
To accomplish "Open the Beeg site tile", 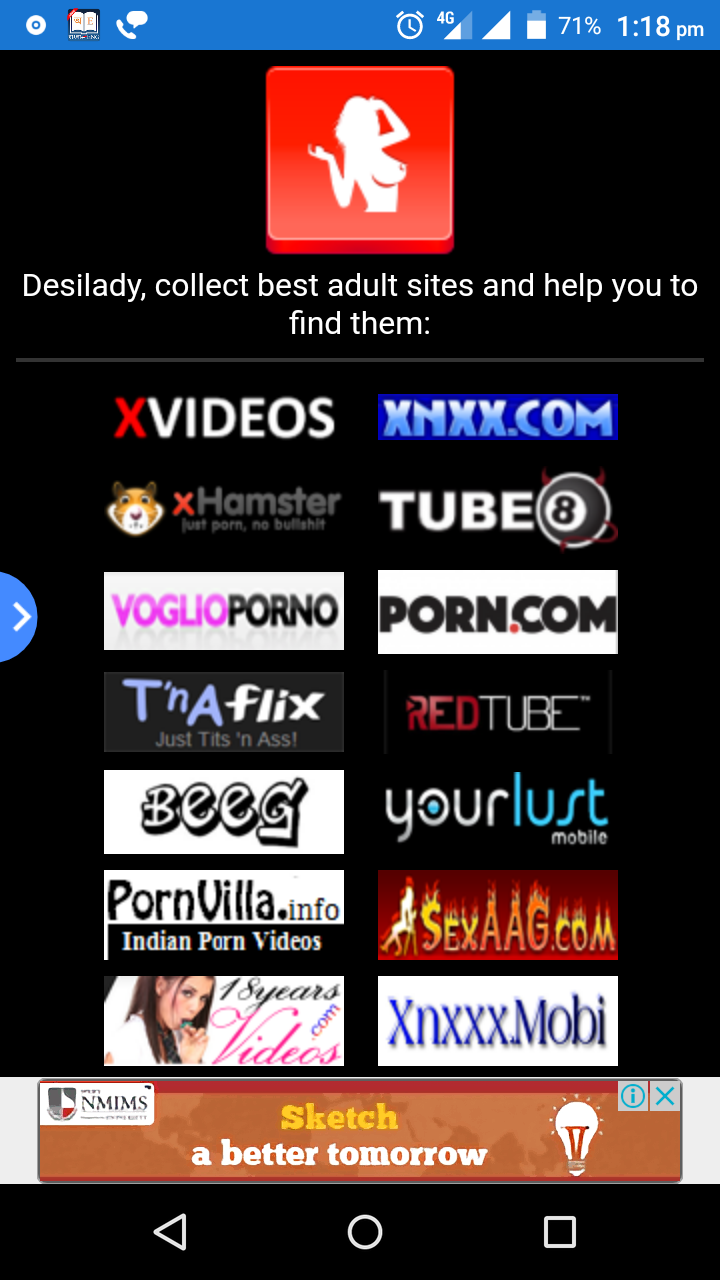I will coord(224,811).
